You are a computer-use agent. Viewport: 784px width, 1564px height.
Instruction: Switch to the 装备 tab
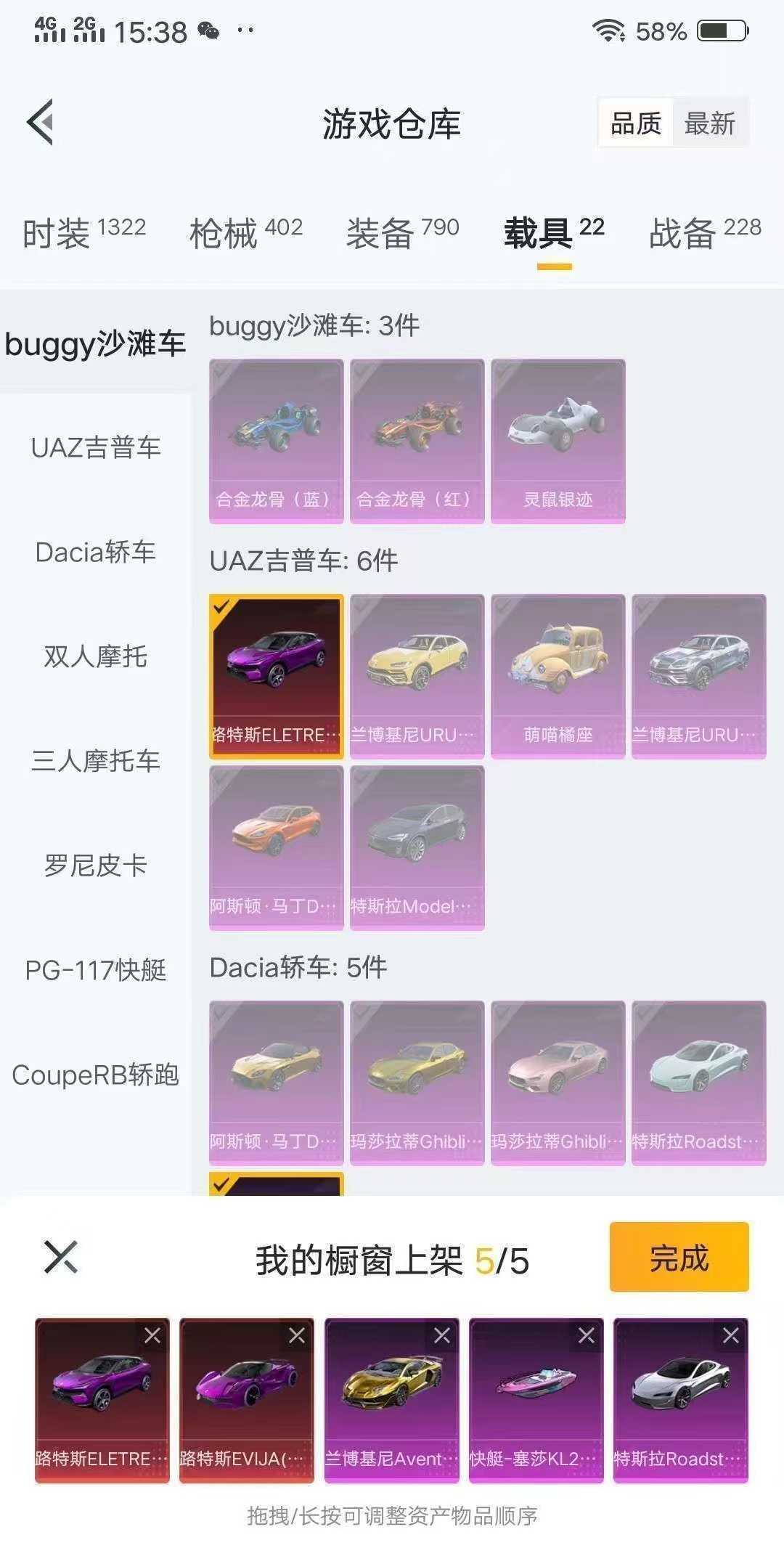tap(402, 234)
